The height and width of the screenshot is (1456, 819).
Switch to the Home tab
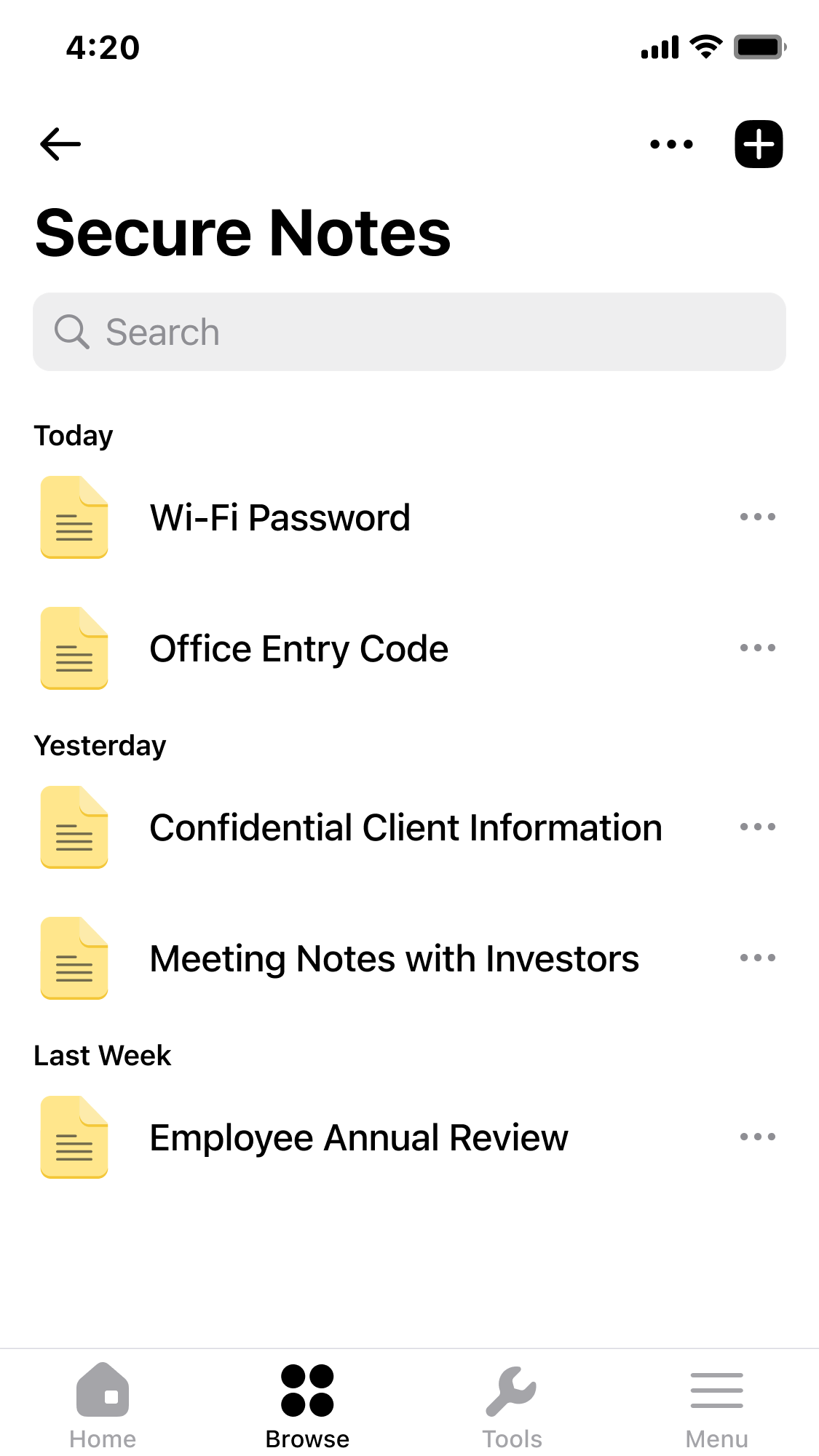pyautogui.click(x=103, y=1406)
